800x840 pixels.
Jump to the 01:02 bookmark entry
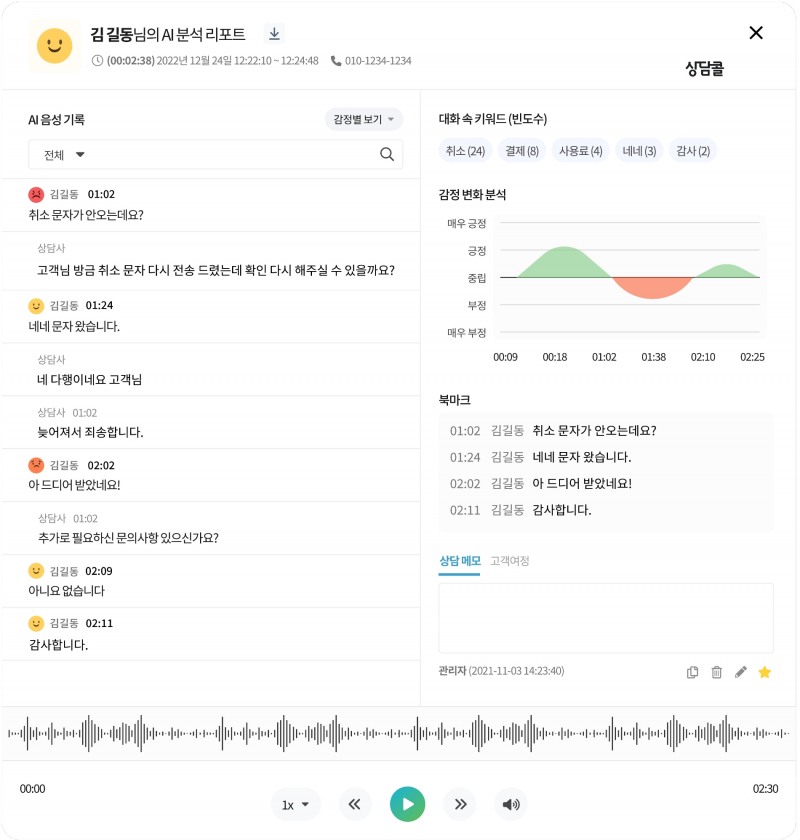pos(553,431)
